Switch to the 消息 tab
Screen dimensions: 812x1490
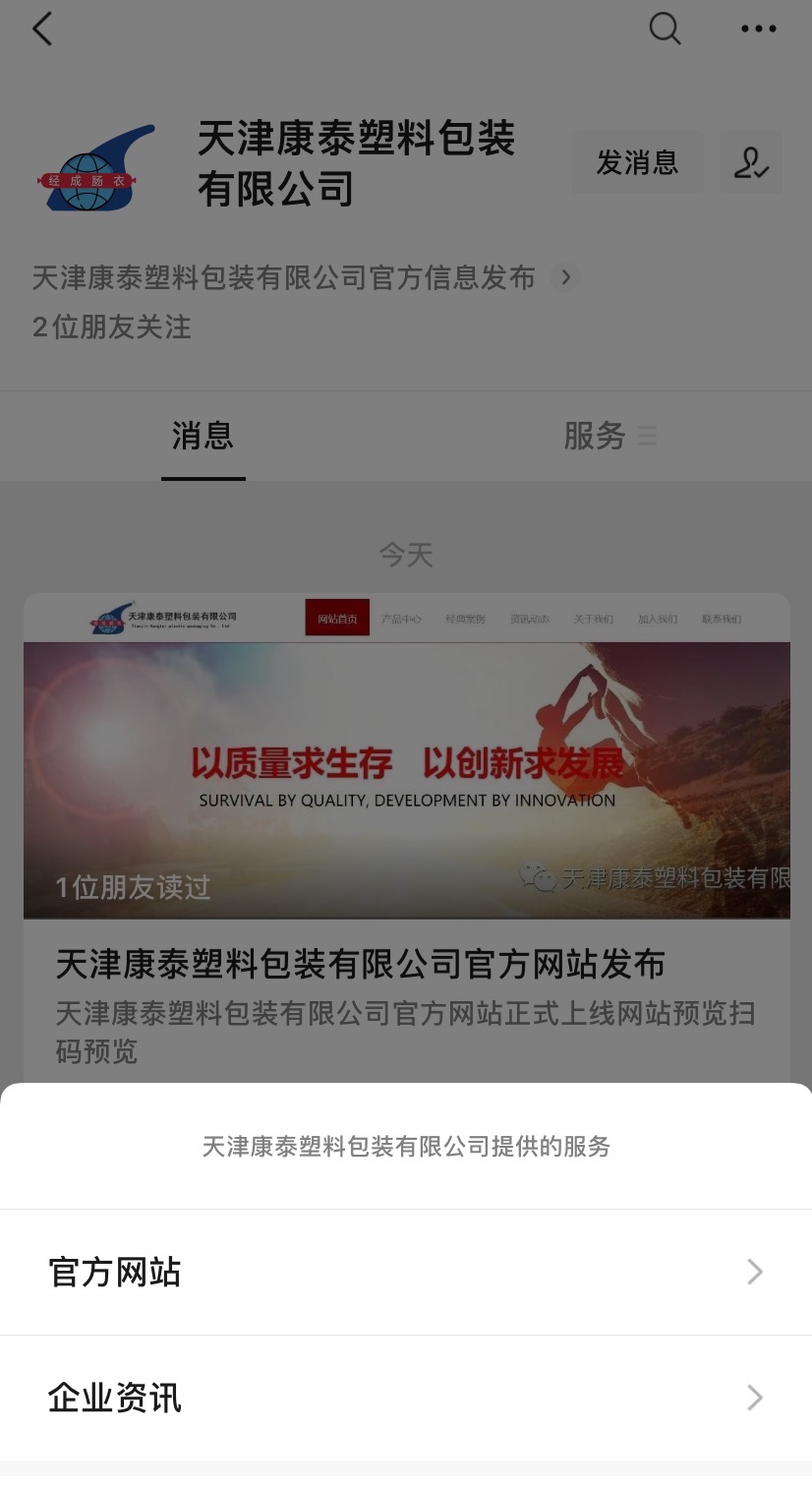(x=203, y=436)
